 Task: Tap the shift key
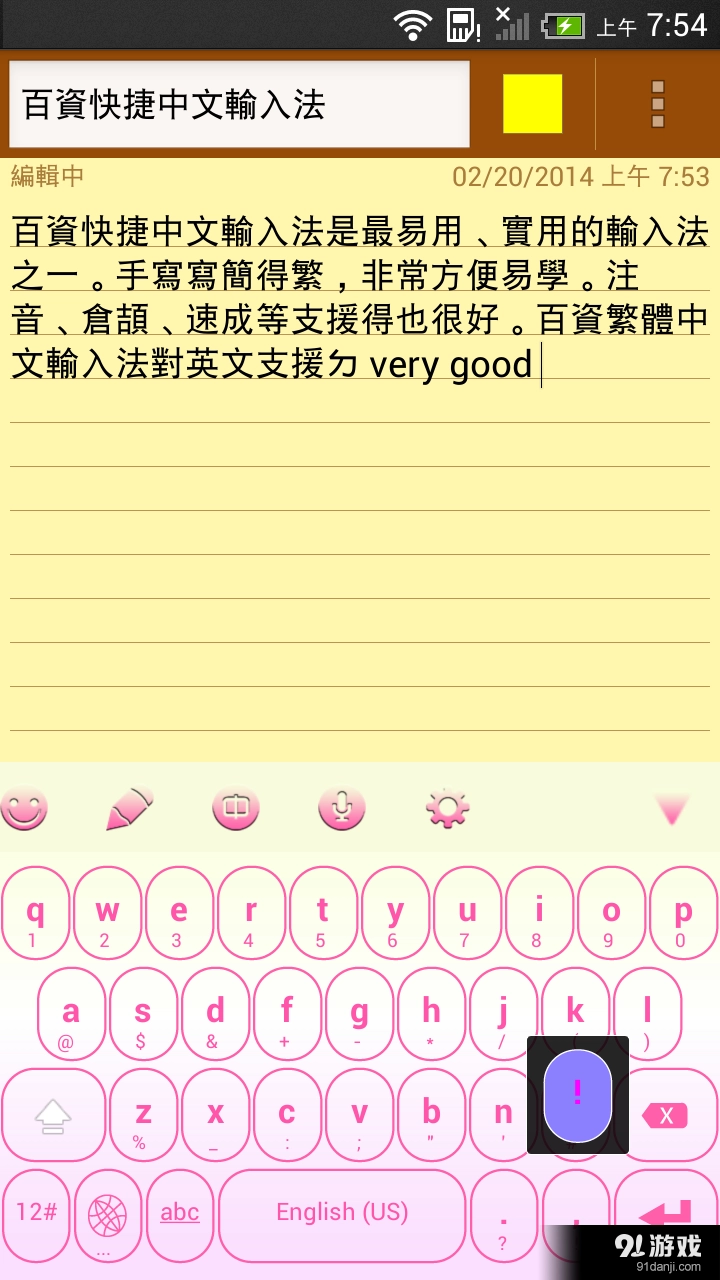(54, 1116)
